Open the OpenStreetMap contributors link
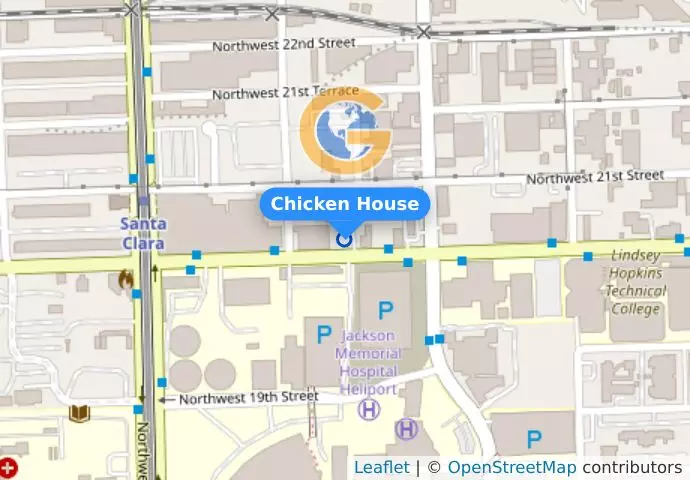The image size is (690, 480). pos(511,467)
